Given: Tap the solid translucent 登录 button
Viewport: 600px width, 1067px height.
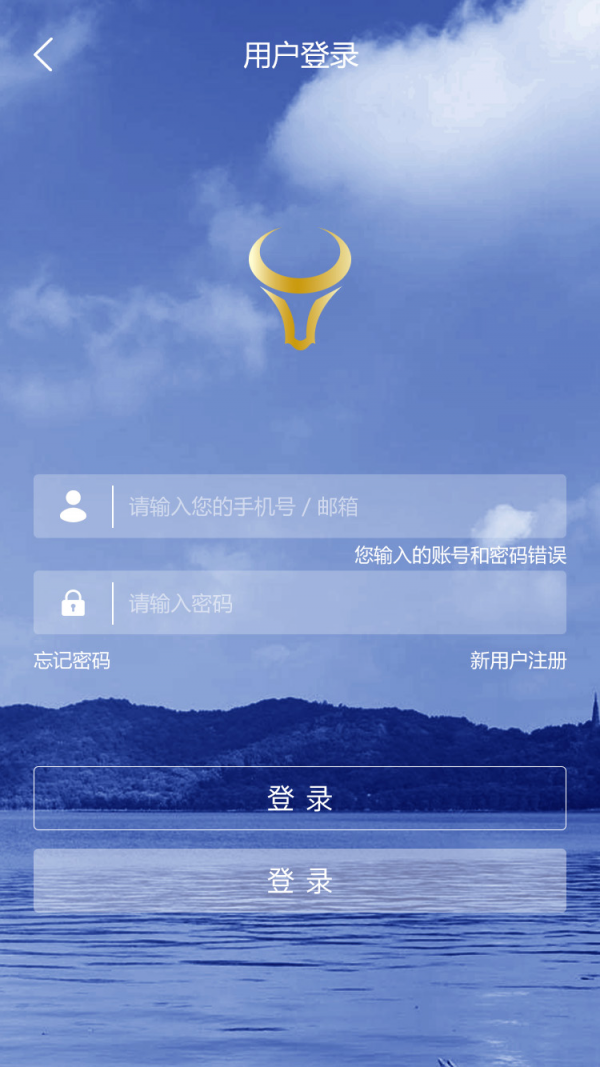Looking at the screenshot, I should pyautogui.click(x=300, y=881).
